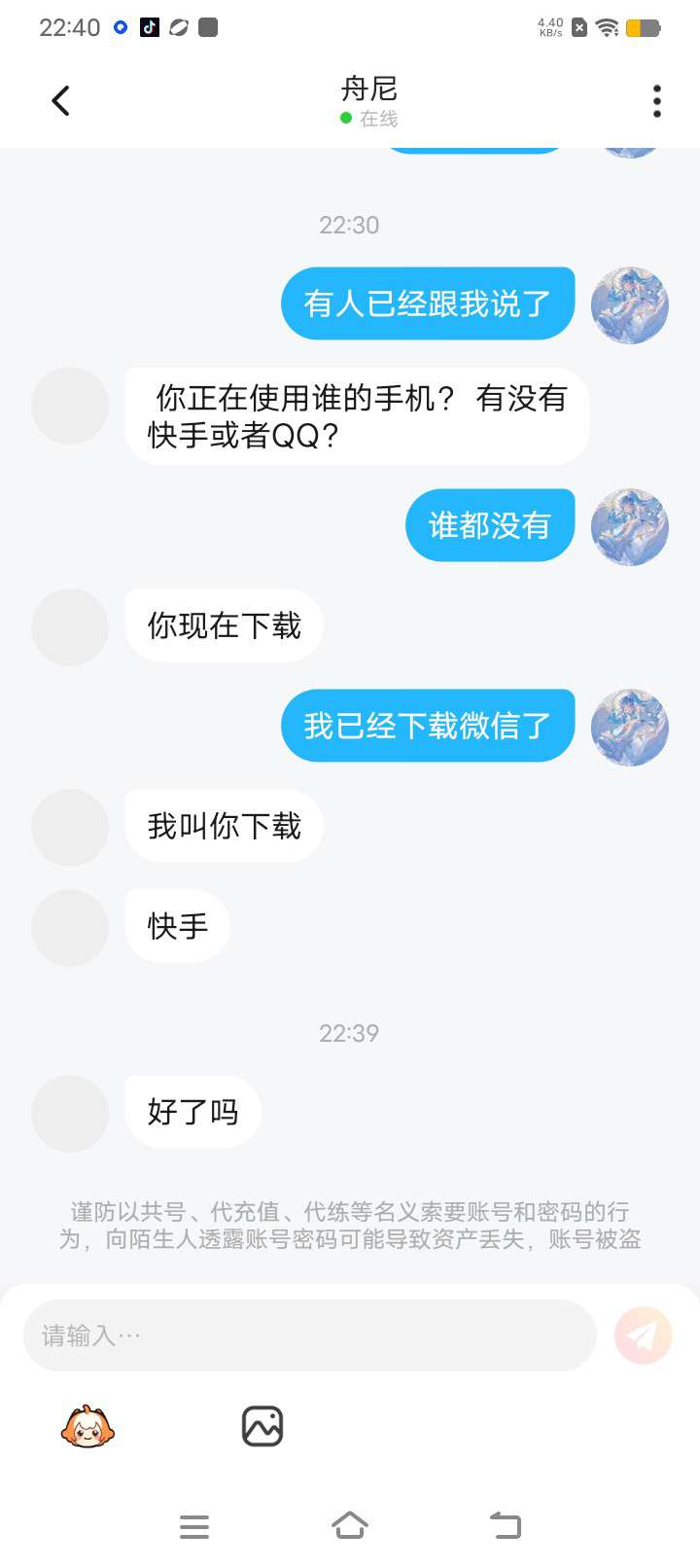Open 舟尼's avatar next to 好了吗
The height and width of the screenshot is (1568, 700).
[x=70, y=1113]
